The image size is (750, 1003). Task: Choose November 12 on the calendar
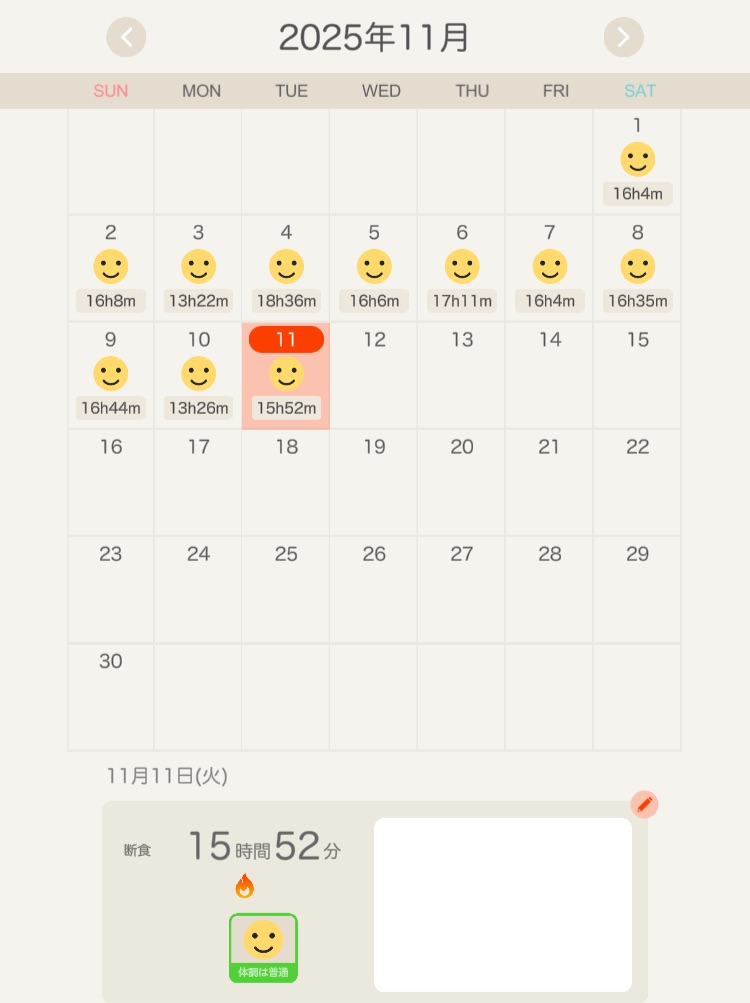(374, 375)
